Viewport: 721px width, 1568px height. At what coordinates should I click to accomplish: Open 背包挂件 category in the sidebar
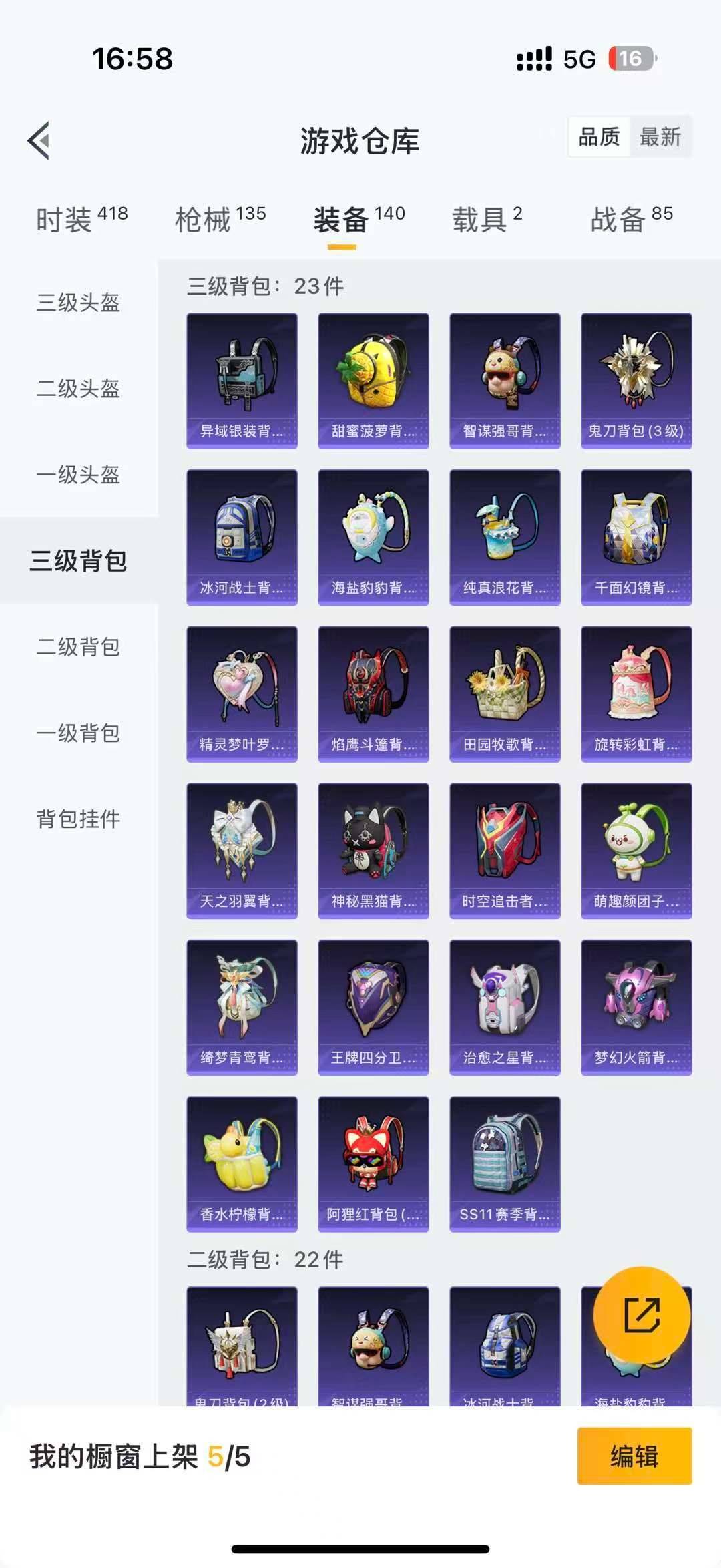79,819
